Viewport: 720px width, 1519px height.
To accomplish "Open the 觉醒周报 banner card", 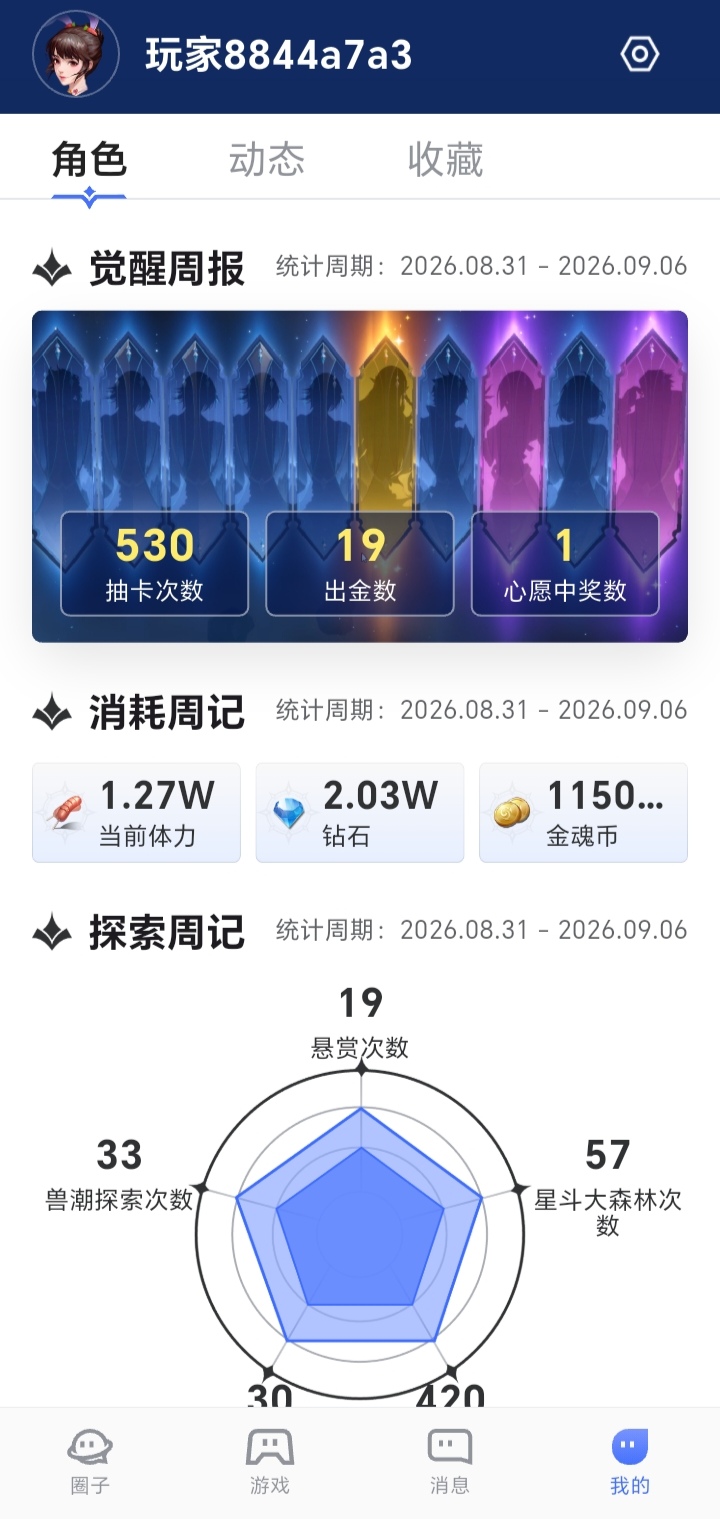I will pyautogui.click(x=360, y=476).
